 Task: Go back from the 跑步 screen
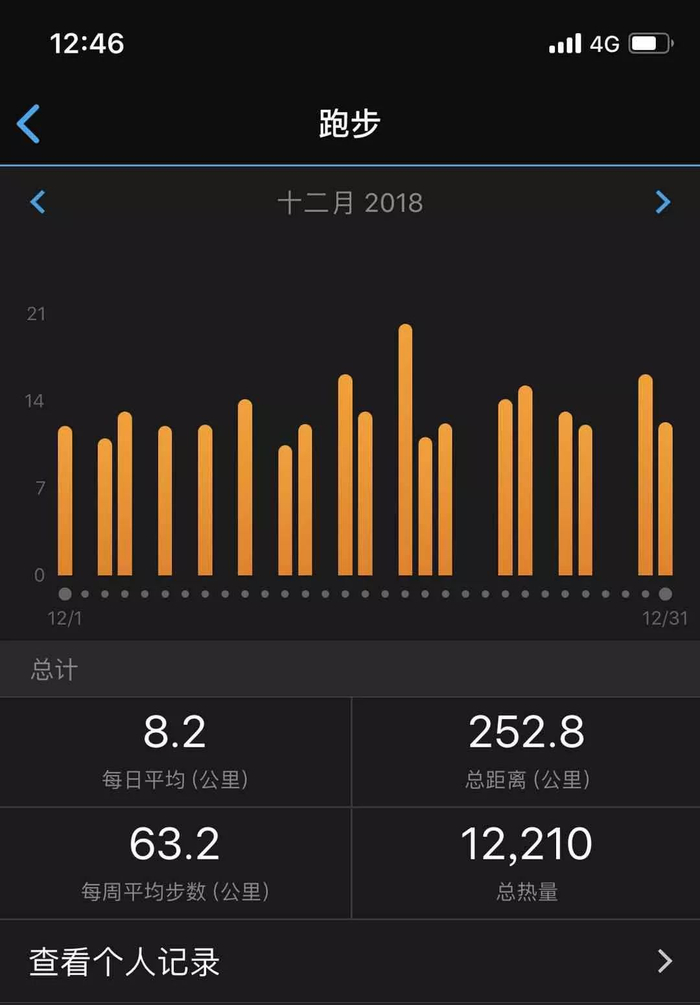[28, 124]
